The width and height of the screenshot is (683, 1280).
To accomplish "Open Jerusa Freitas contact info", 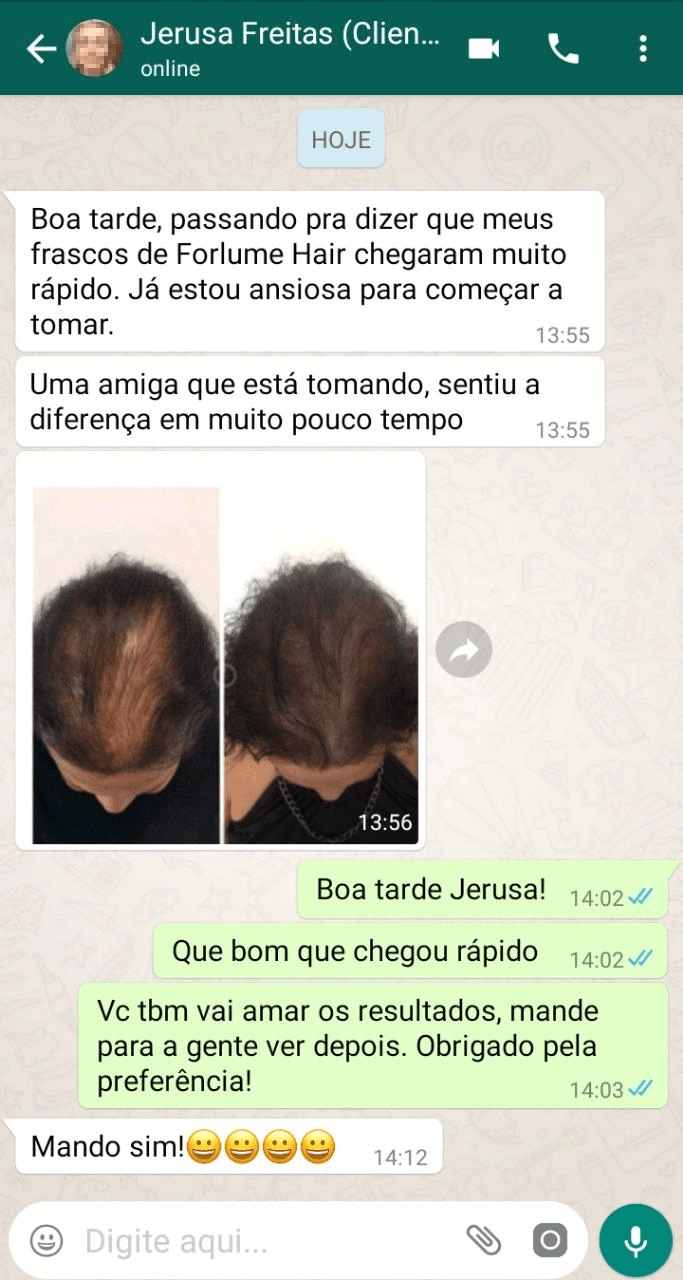I will (290, 48).
